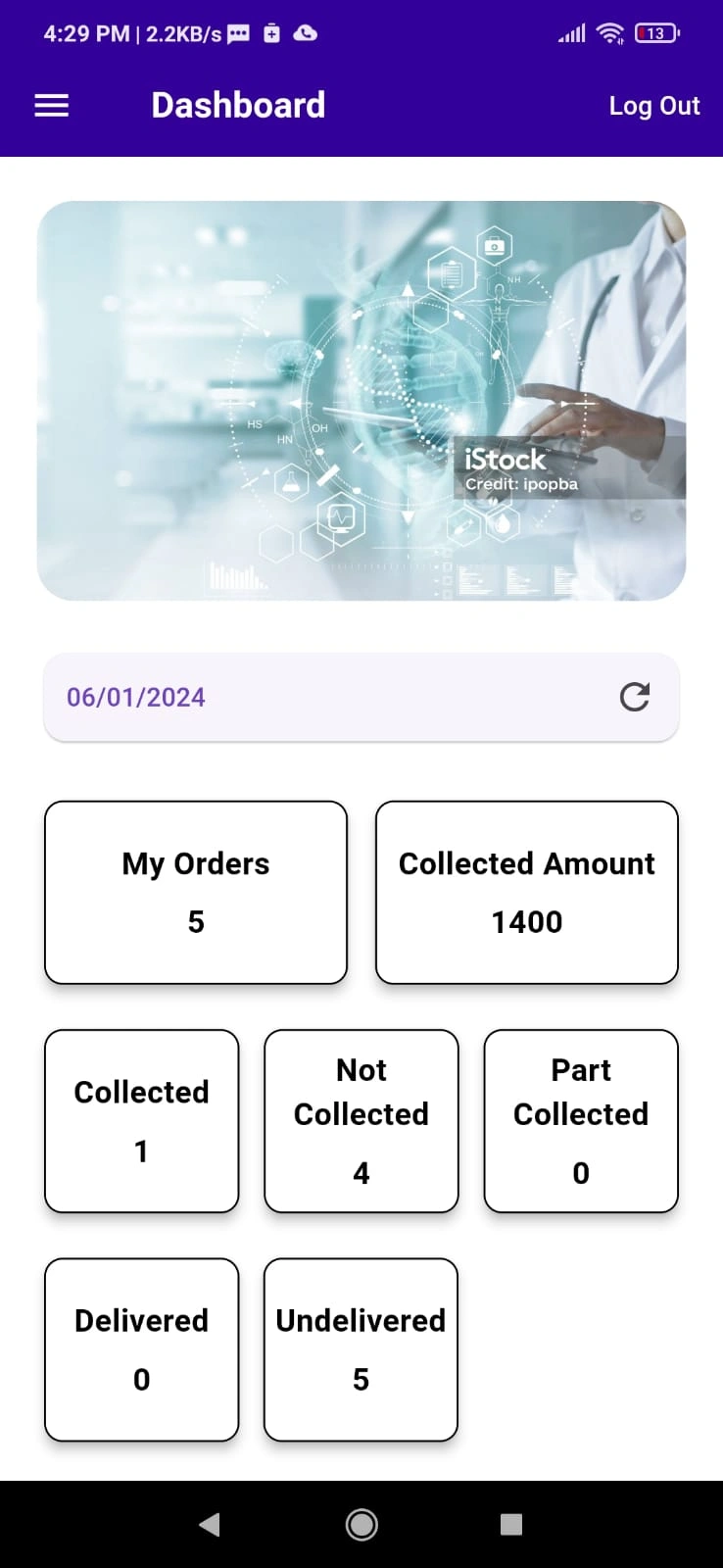This screenshot has height=1568, width=723.
Task: Select the Part Collected card
Action: [581, 1120]
